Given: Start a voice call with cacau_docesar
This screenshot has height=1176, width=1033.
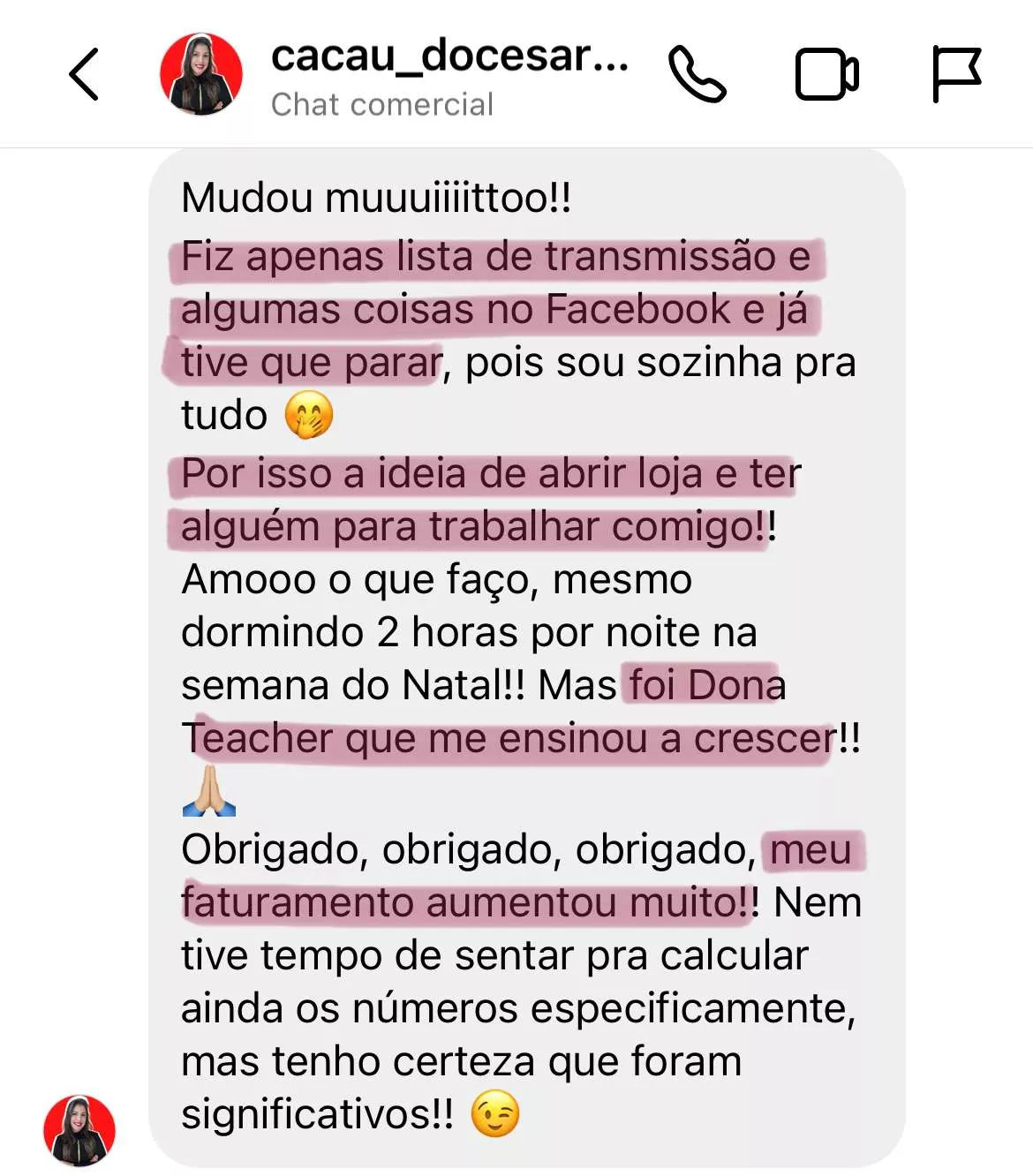Looking at the screenshot, I should pyautogui.click(x=697, y=75).
